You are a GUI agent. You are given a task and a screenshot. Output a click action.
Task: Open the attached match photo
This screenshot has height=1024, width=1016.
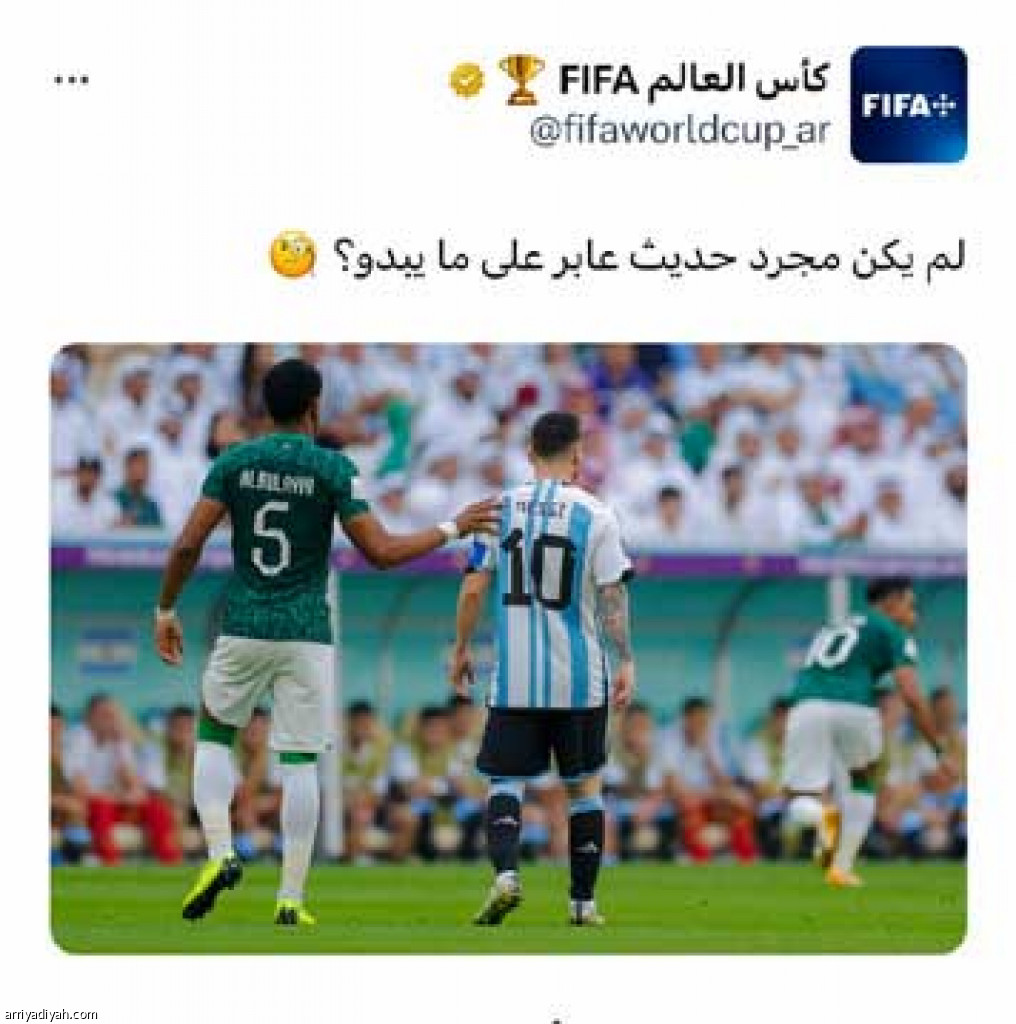coord(508,648)
